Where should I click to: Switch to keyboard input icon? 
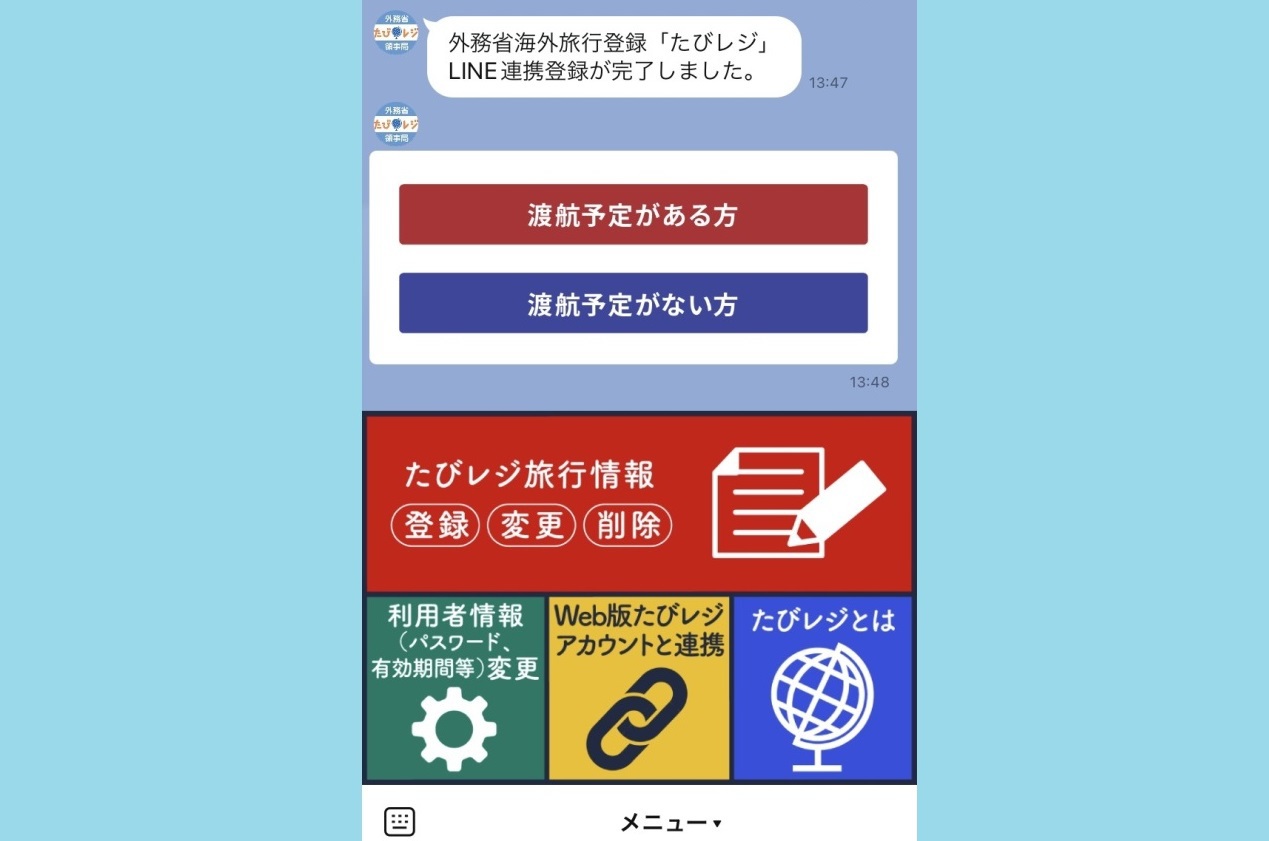(x=400, y=822)
